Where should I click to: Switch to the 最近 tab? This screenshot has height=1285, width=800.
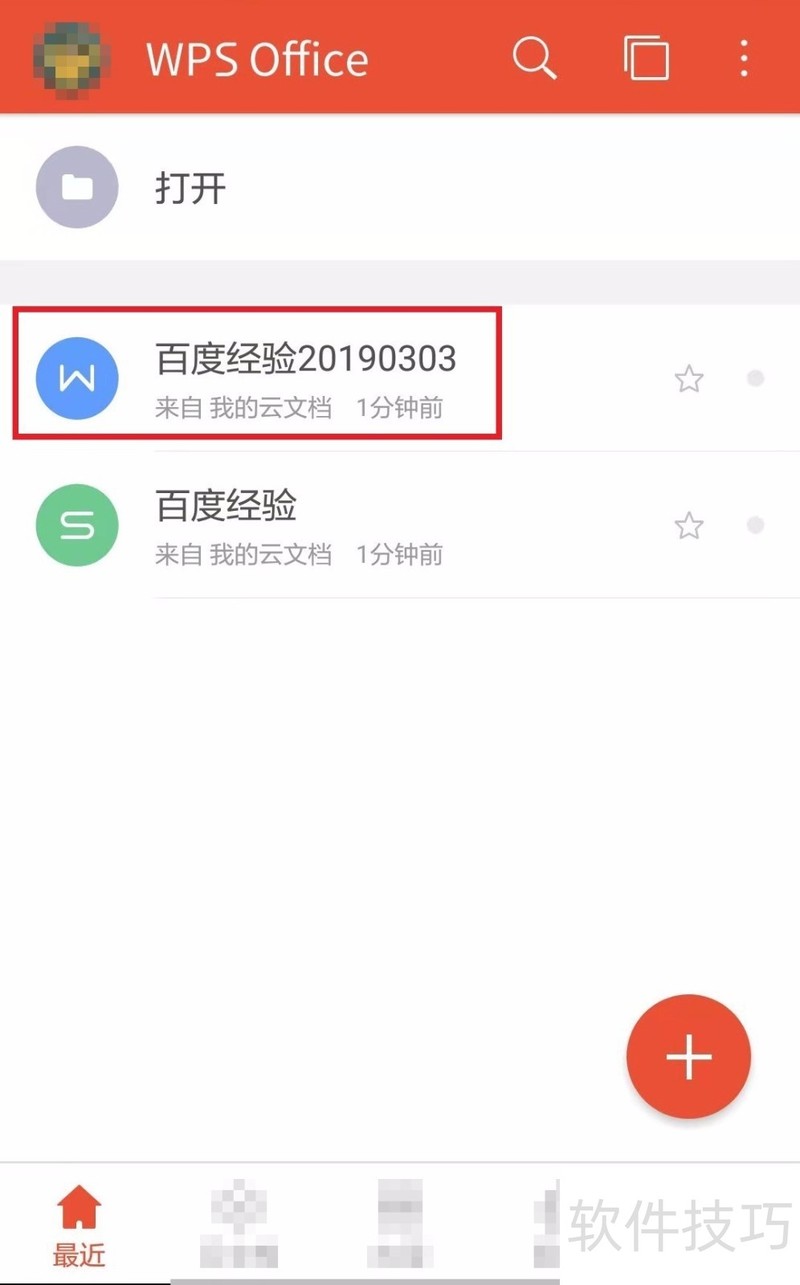(79, 1224)
